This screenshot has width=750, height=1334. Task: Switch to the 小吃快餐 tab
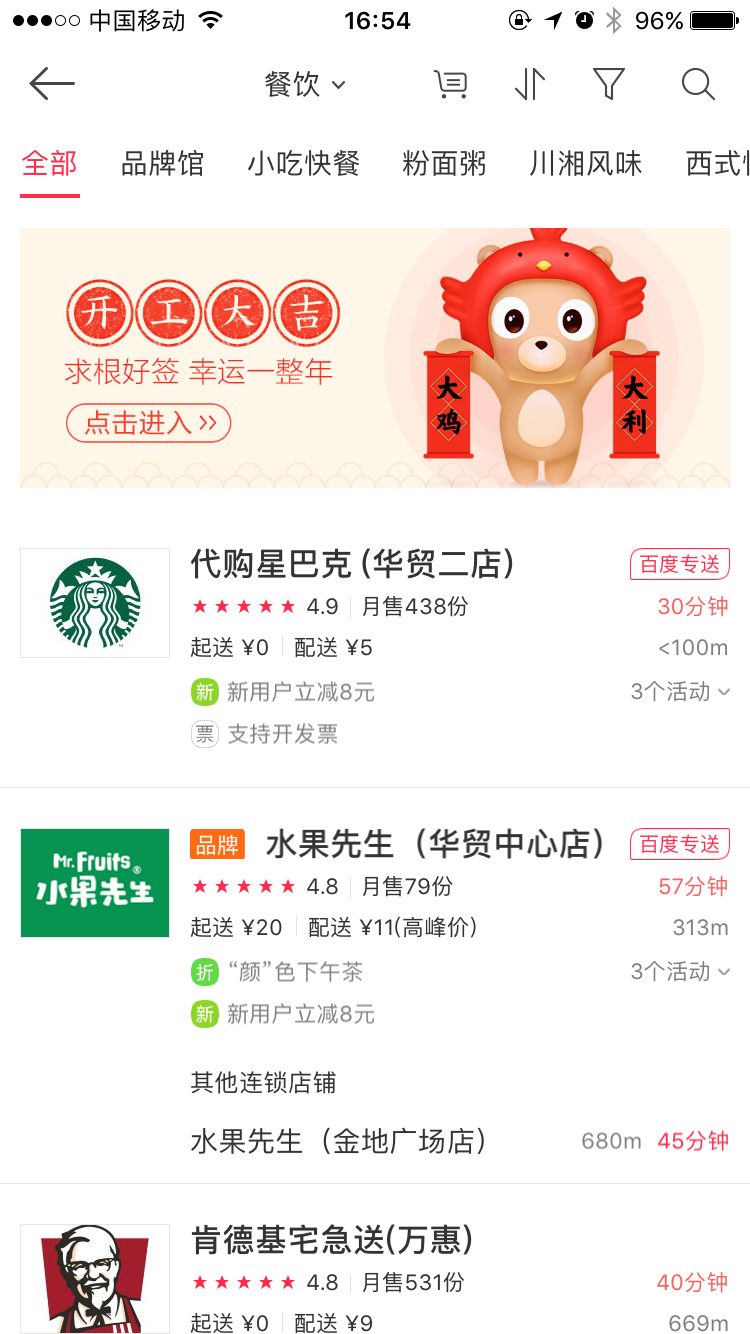click(x=303, y=164)
